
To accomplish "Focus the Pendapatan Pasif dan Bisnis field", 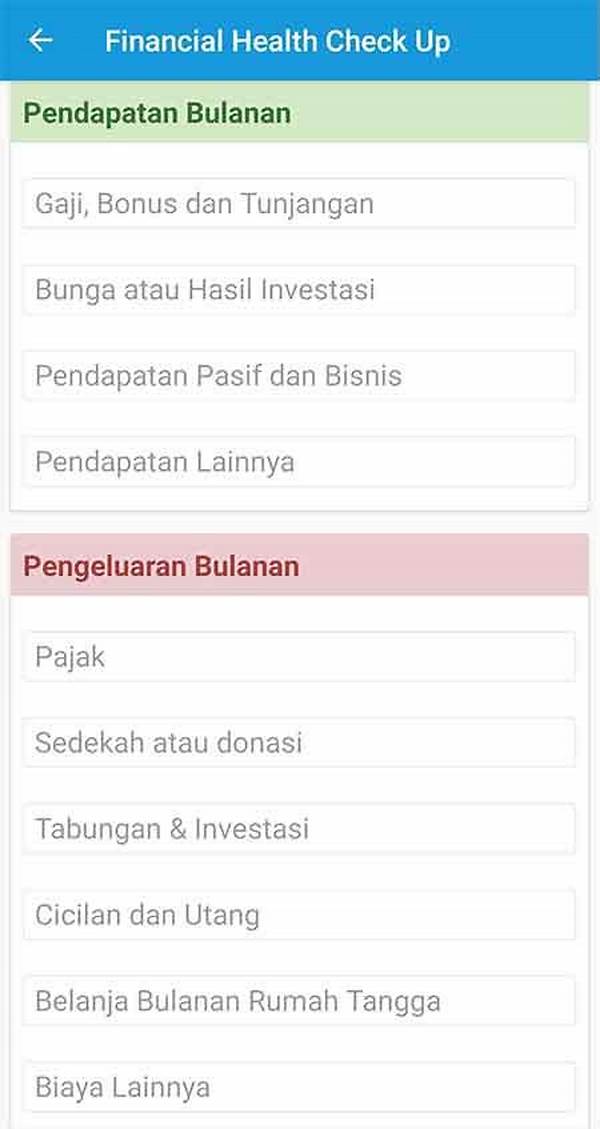I will click(298, 376).
